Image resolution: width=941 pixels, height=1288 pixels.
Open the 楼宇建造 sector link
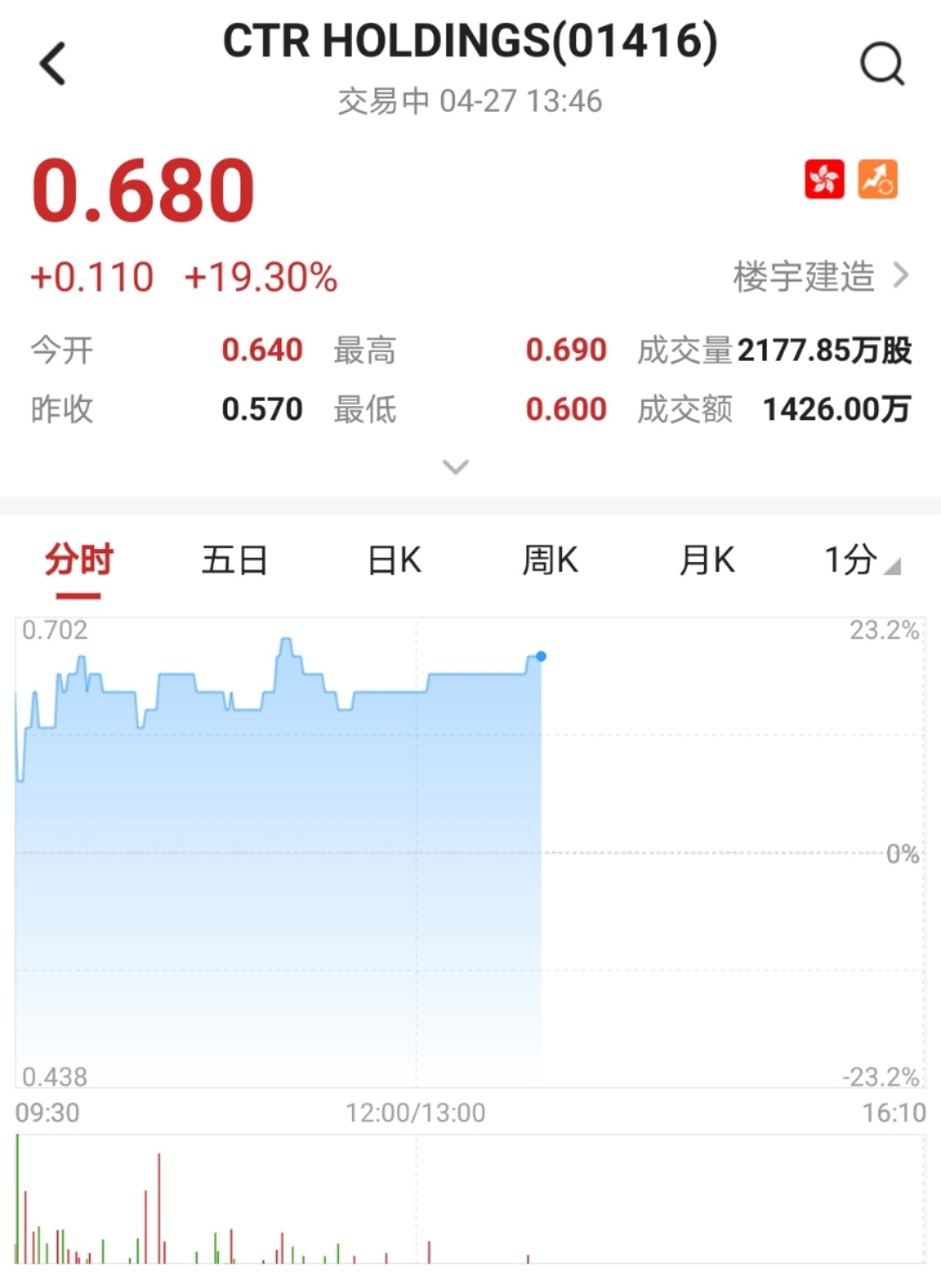pyautogui.click(x=820, y=277)
